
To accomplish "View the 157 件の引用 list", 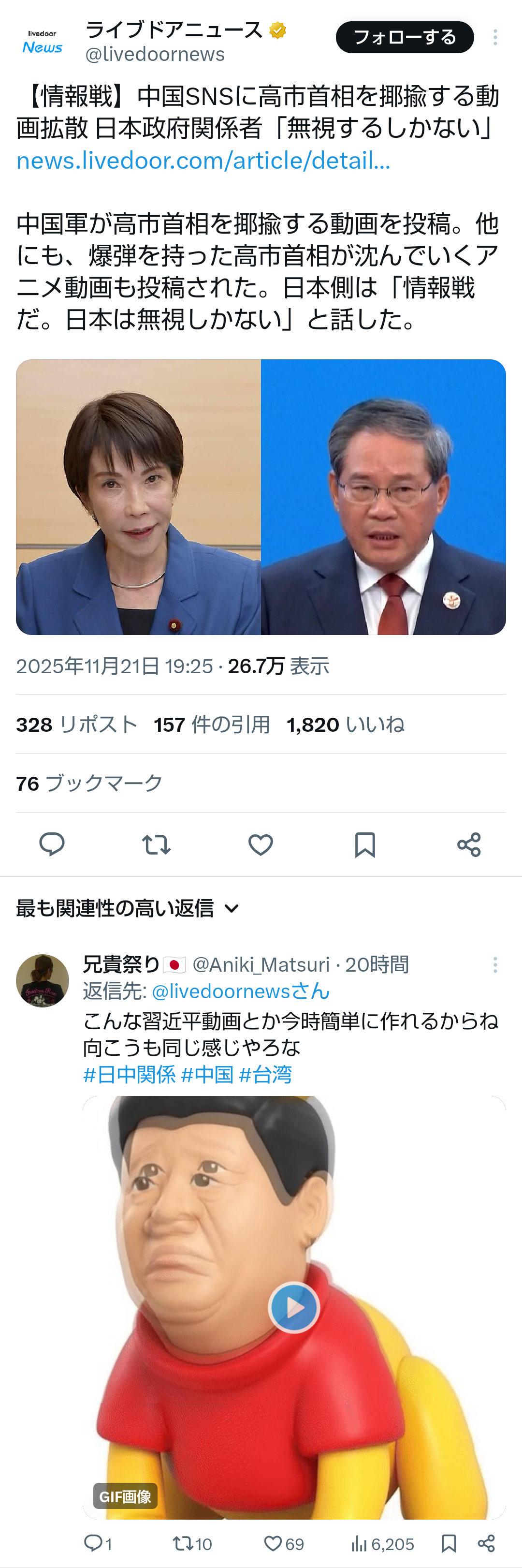I will click(212, 725).
